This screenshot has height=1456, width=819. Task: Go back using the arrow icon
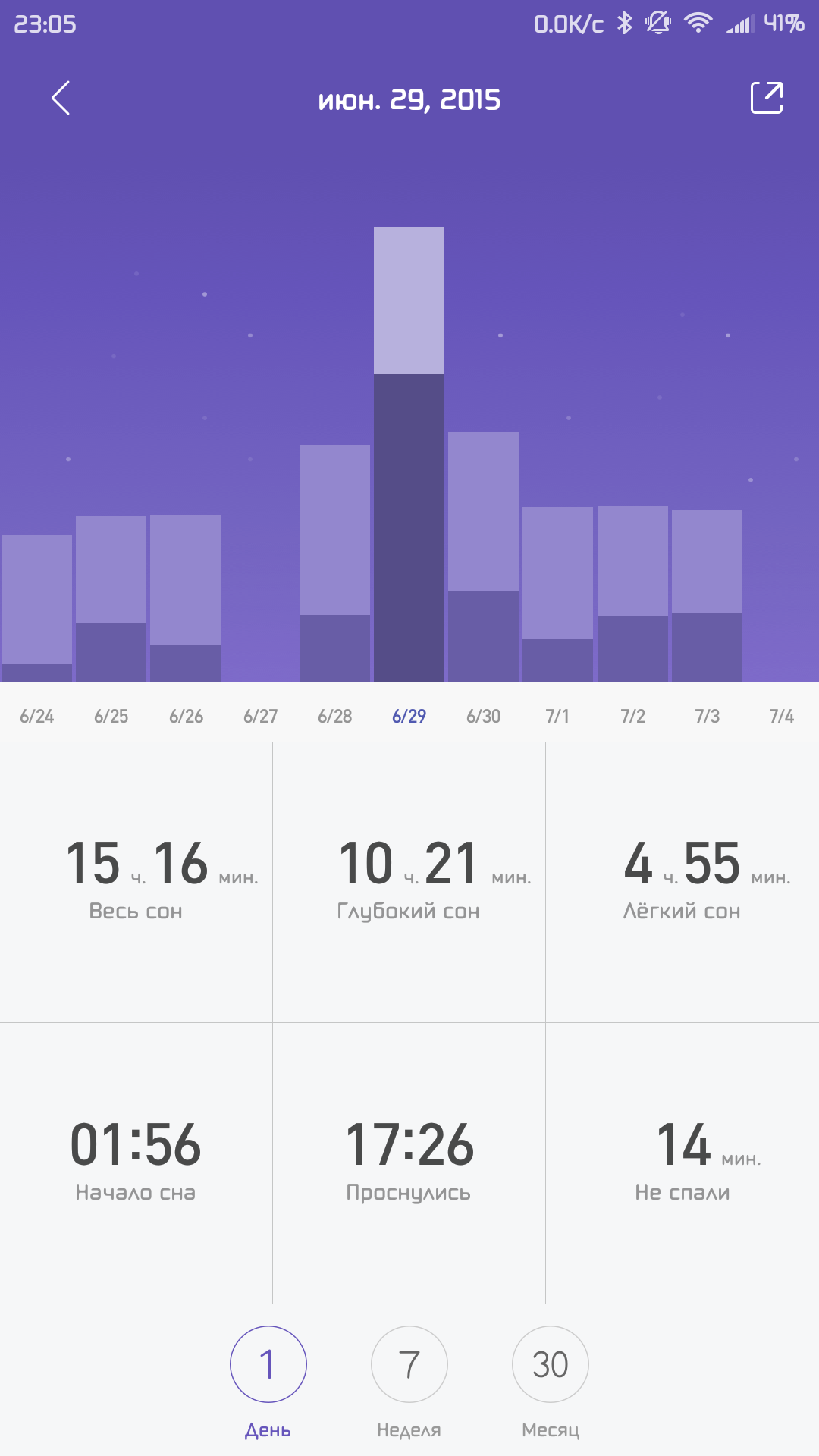tap(61, 98)
